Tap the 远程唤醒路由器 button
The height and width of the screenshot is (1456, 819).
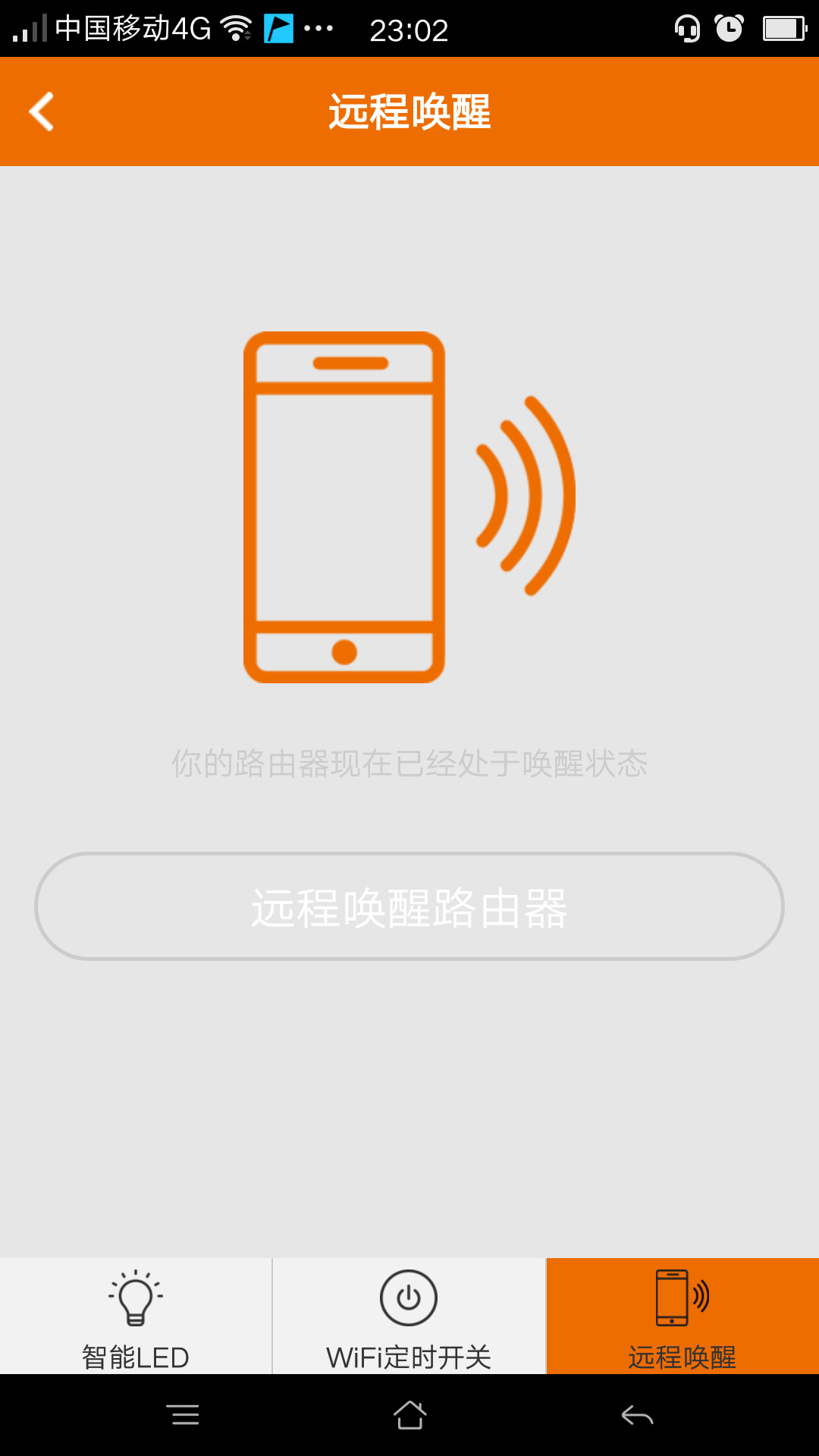(409, 906)
